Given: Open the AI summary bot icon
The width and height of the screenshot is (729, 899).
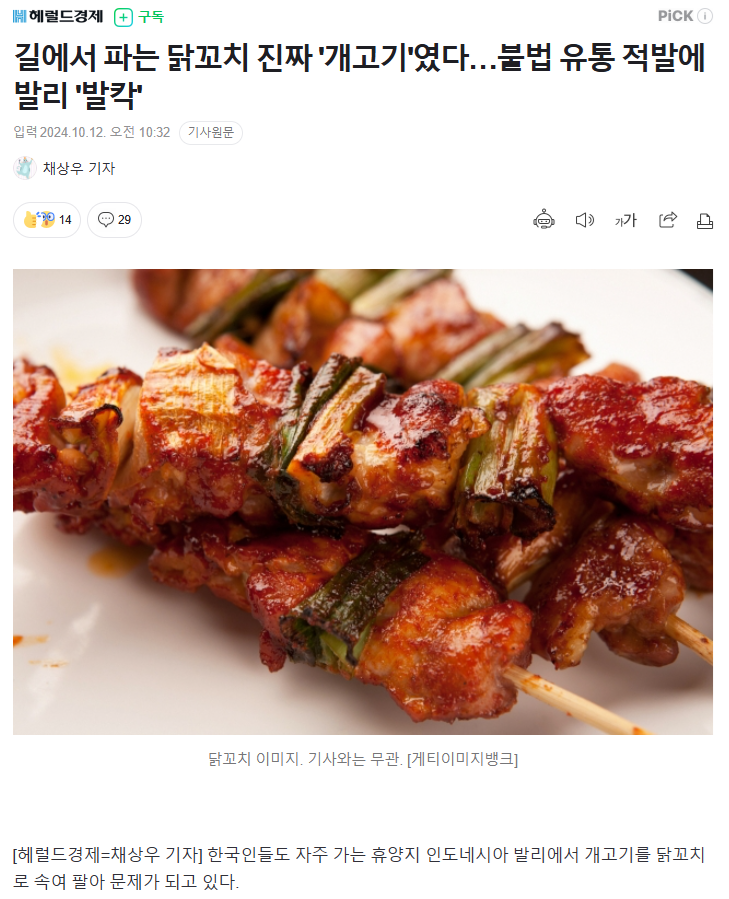Looking at the screenshot, I should pos(543,220).
